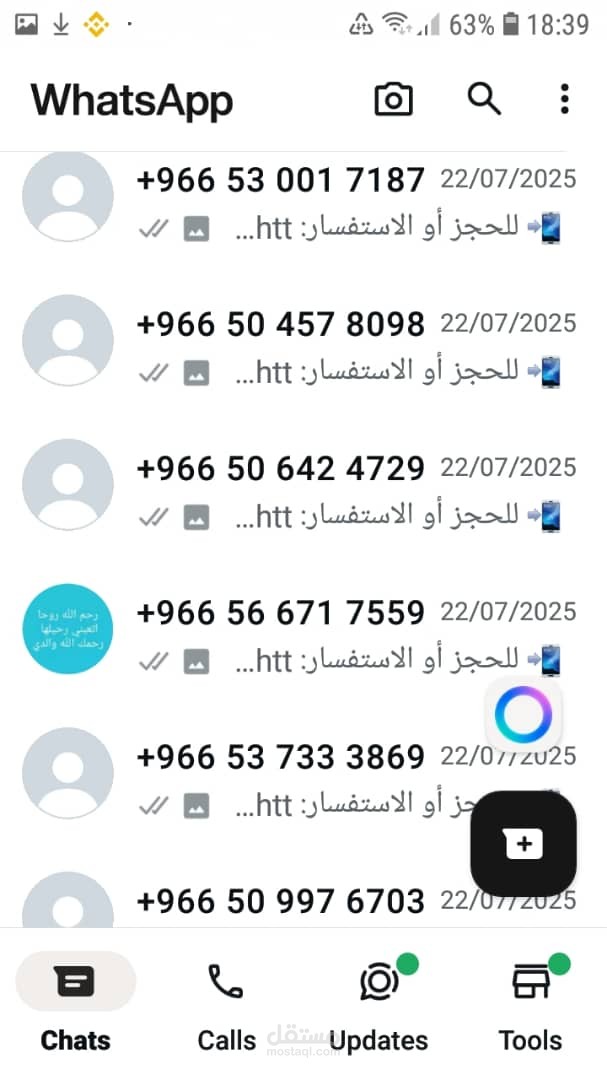Image resolution: width=607 pixels, height=1080 pixels.
Task: Go to the Tools tab
Action: tap(530, 1004)
